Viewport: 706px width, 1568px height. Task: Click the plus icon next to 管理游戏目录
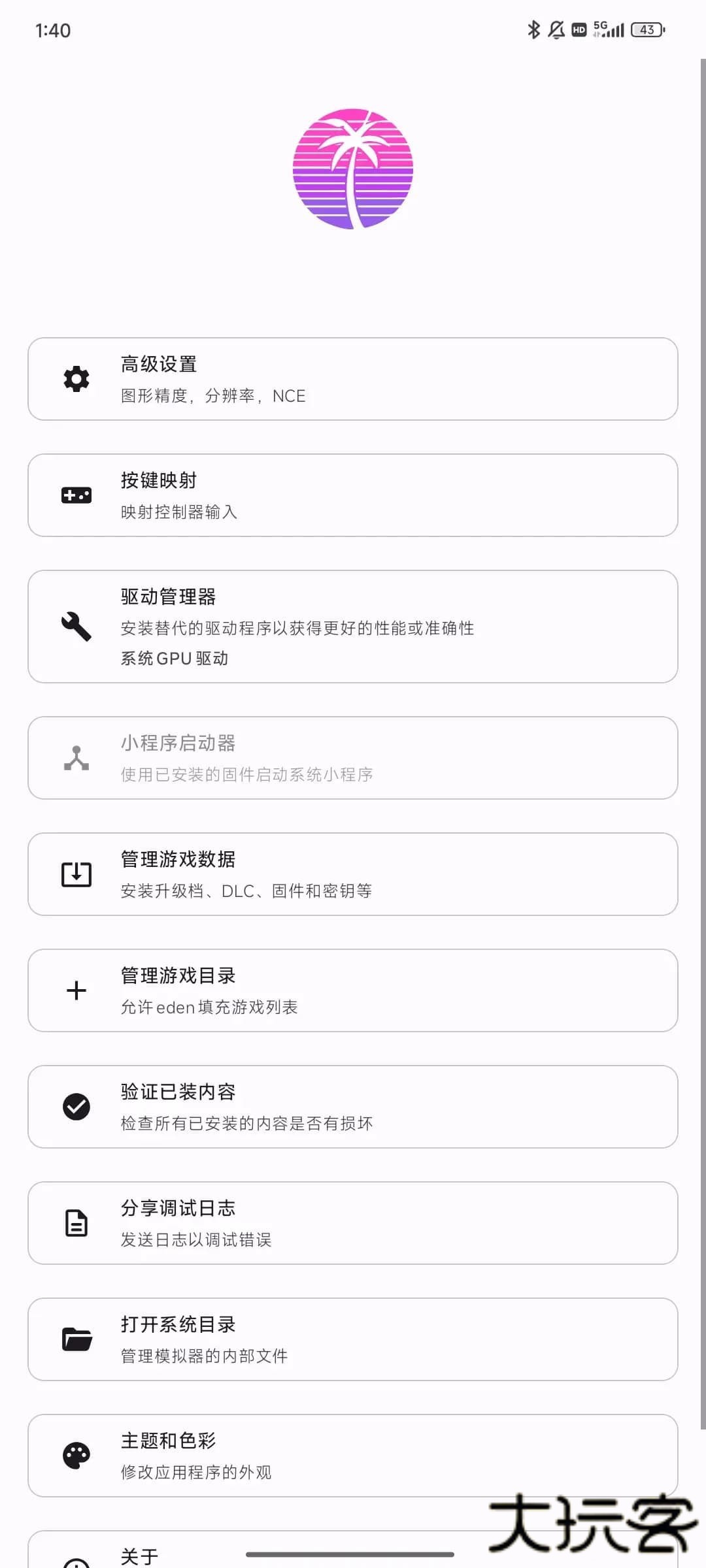click(76, 990)
